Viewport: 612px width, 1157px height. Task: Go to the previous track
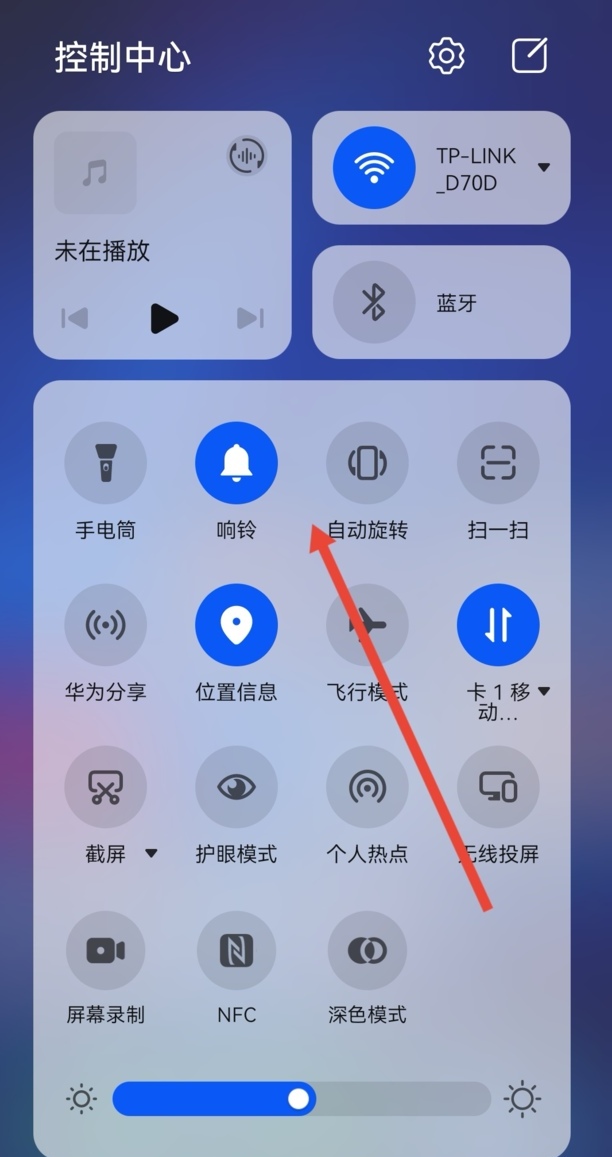[x=75, y=318]
